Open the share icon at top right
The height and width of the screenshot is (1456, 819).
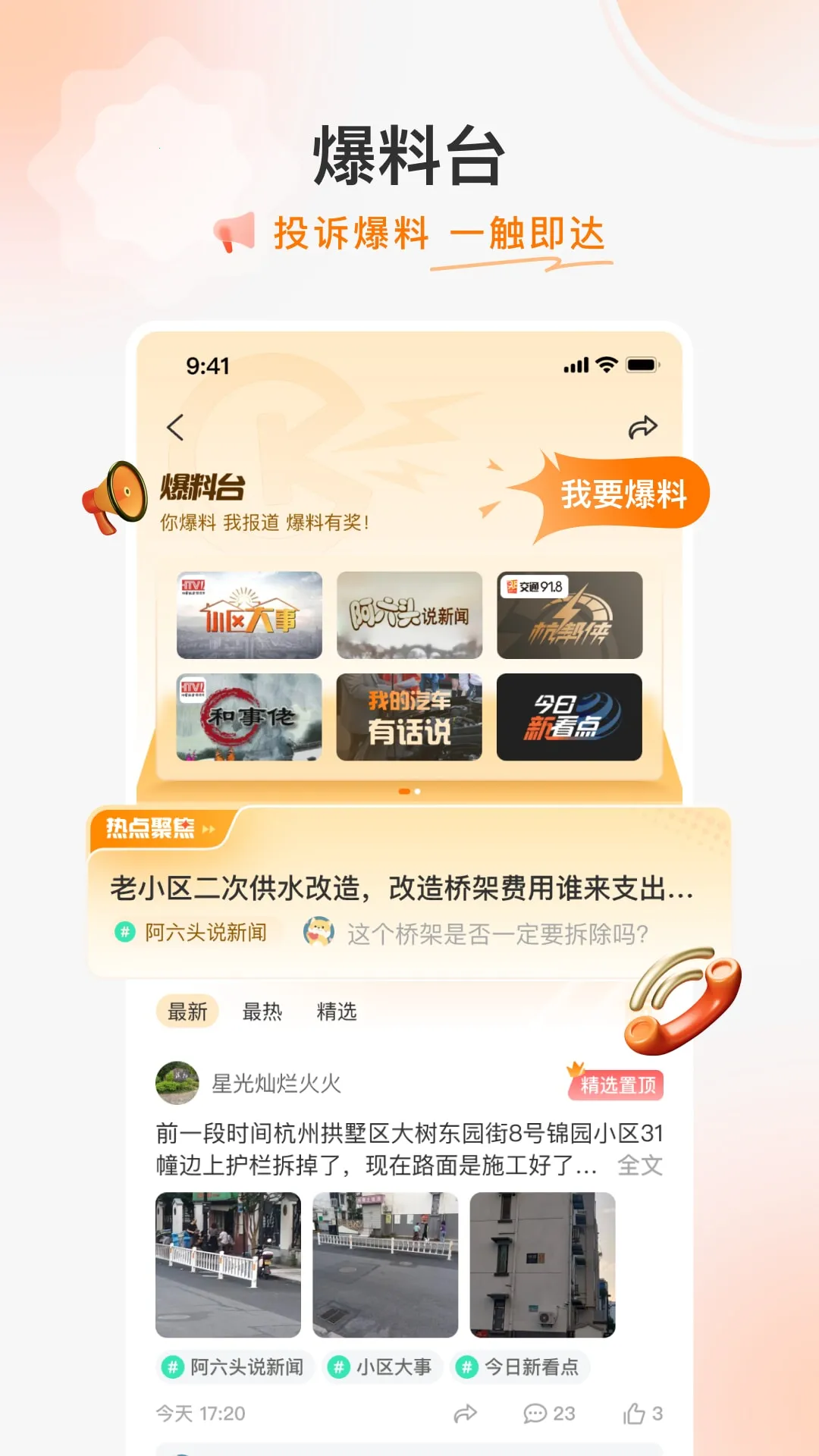pyautogui.click(x=642, y=426)
